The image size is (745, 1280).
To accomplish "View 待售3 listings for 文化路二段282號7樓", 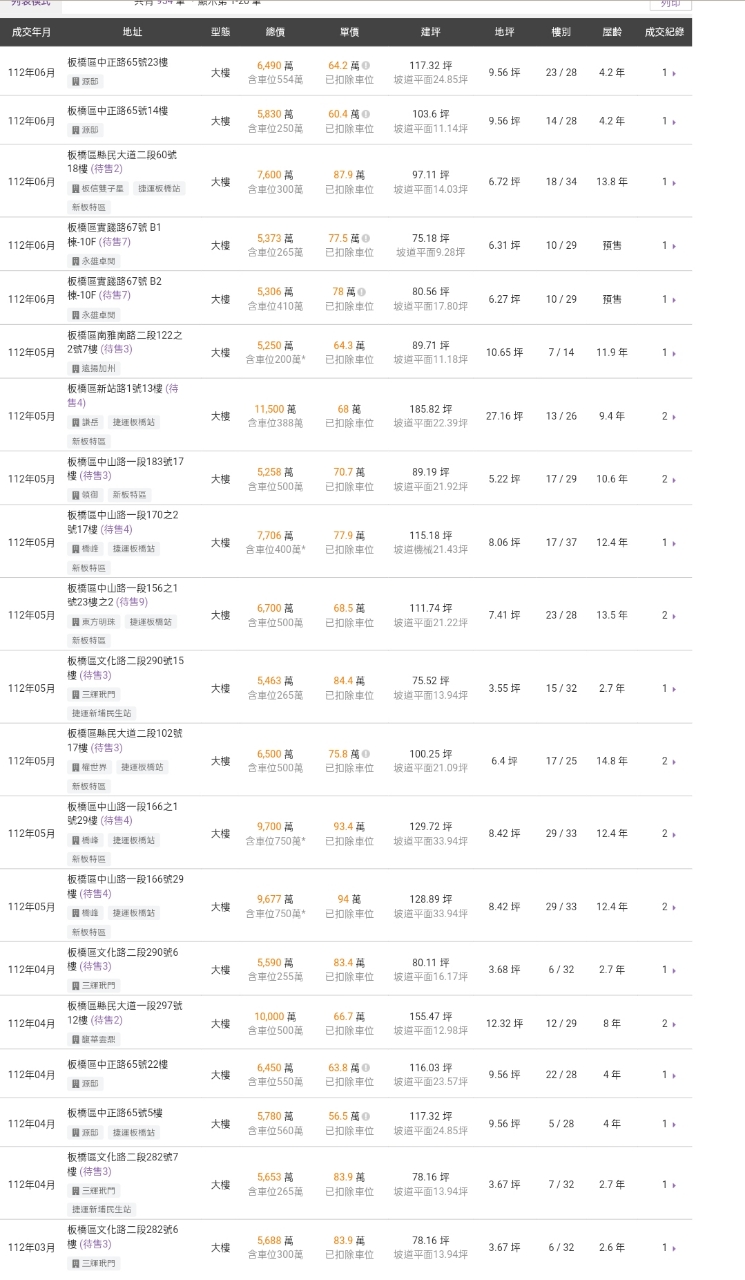I will (x=96, y=1171).
